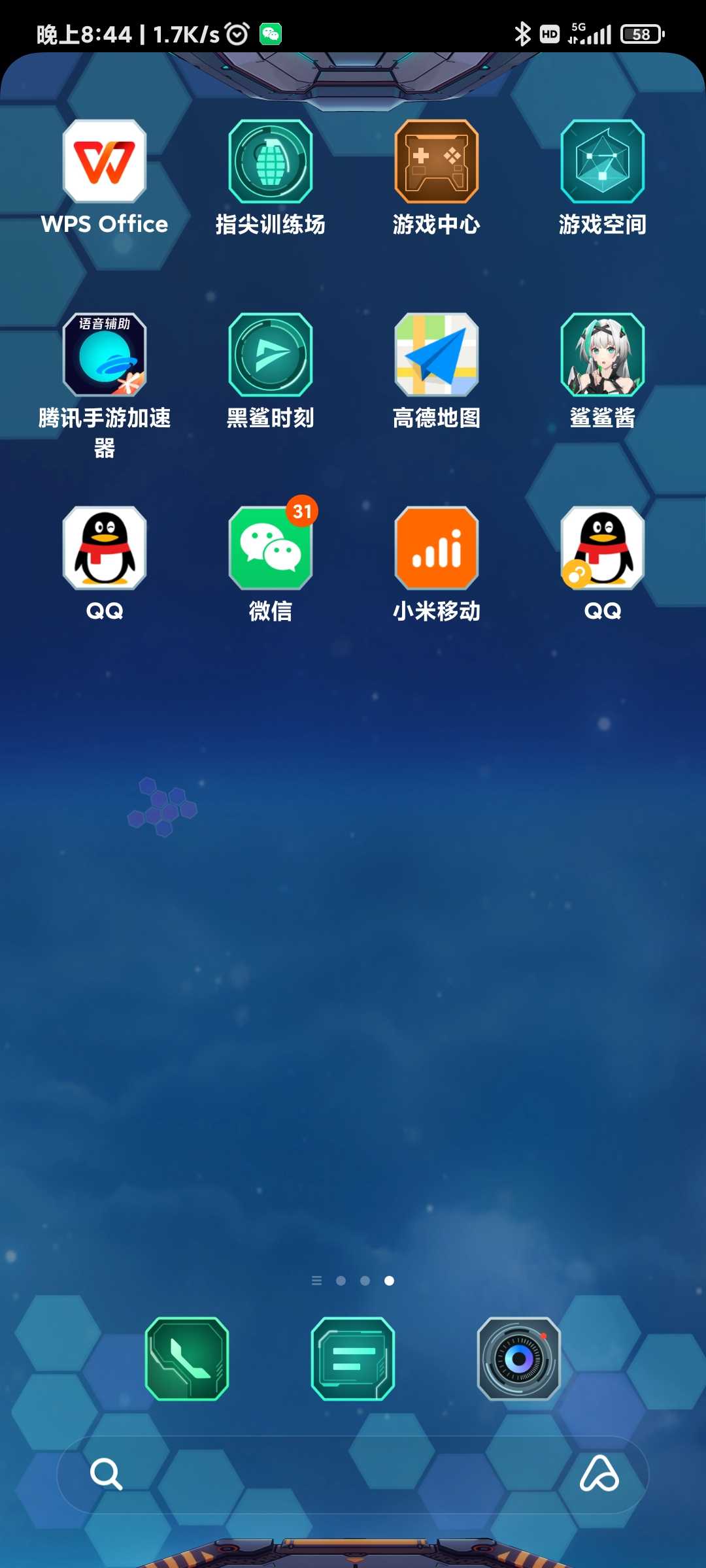The width and height of the screenshot is (706, 1568).
Task: Open 小米移动 app
Action: click(x=436, y=548)
